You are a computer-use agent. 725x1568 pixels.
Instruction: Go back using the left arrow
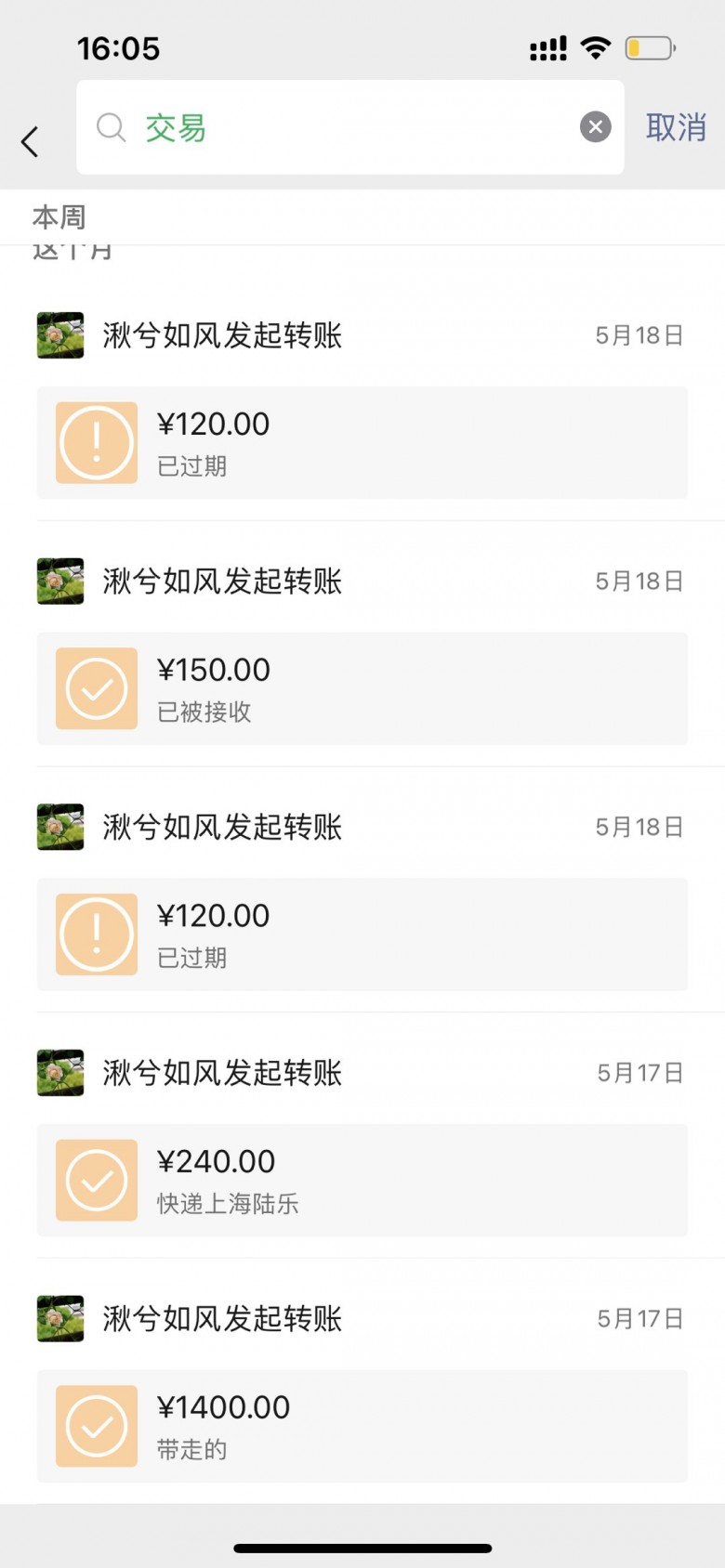(x=30, y=142)
